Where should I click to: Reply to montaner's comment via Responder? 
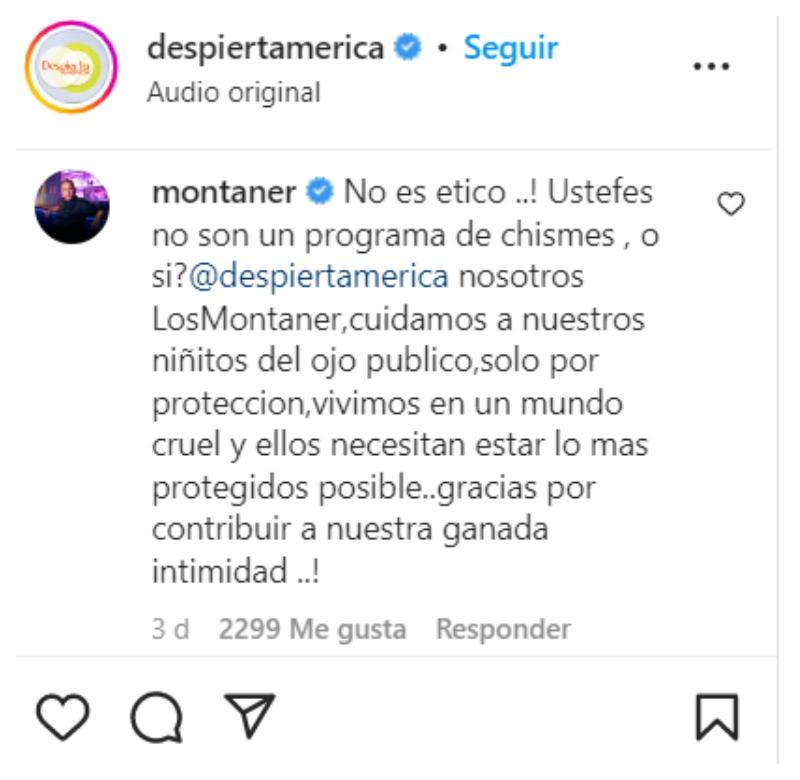pyautogui.click(x=503, y=630)
